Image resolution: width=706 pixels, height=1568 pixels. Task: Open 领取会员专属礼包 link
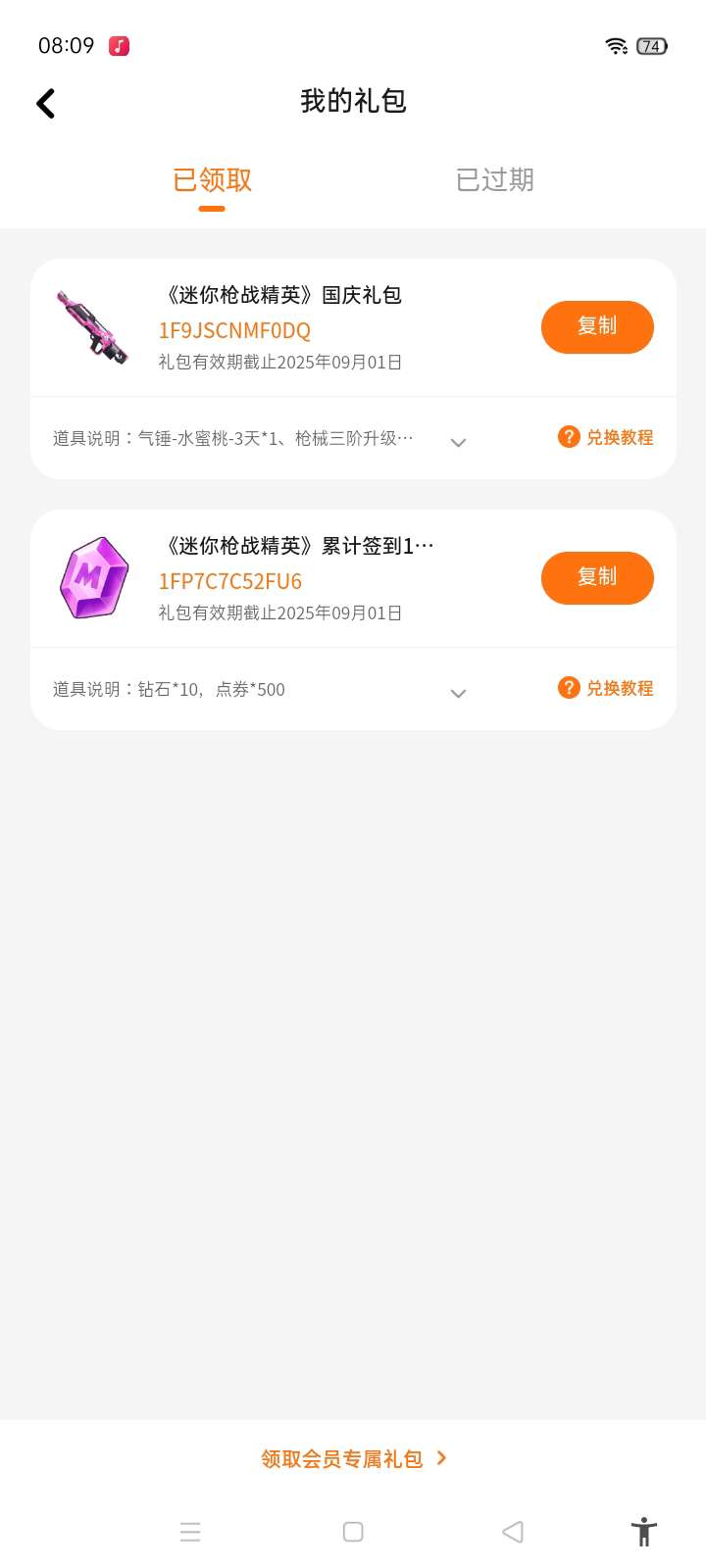point(353,1458)
